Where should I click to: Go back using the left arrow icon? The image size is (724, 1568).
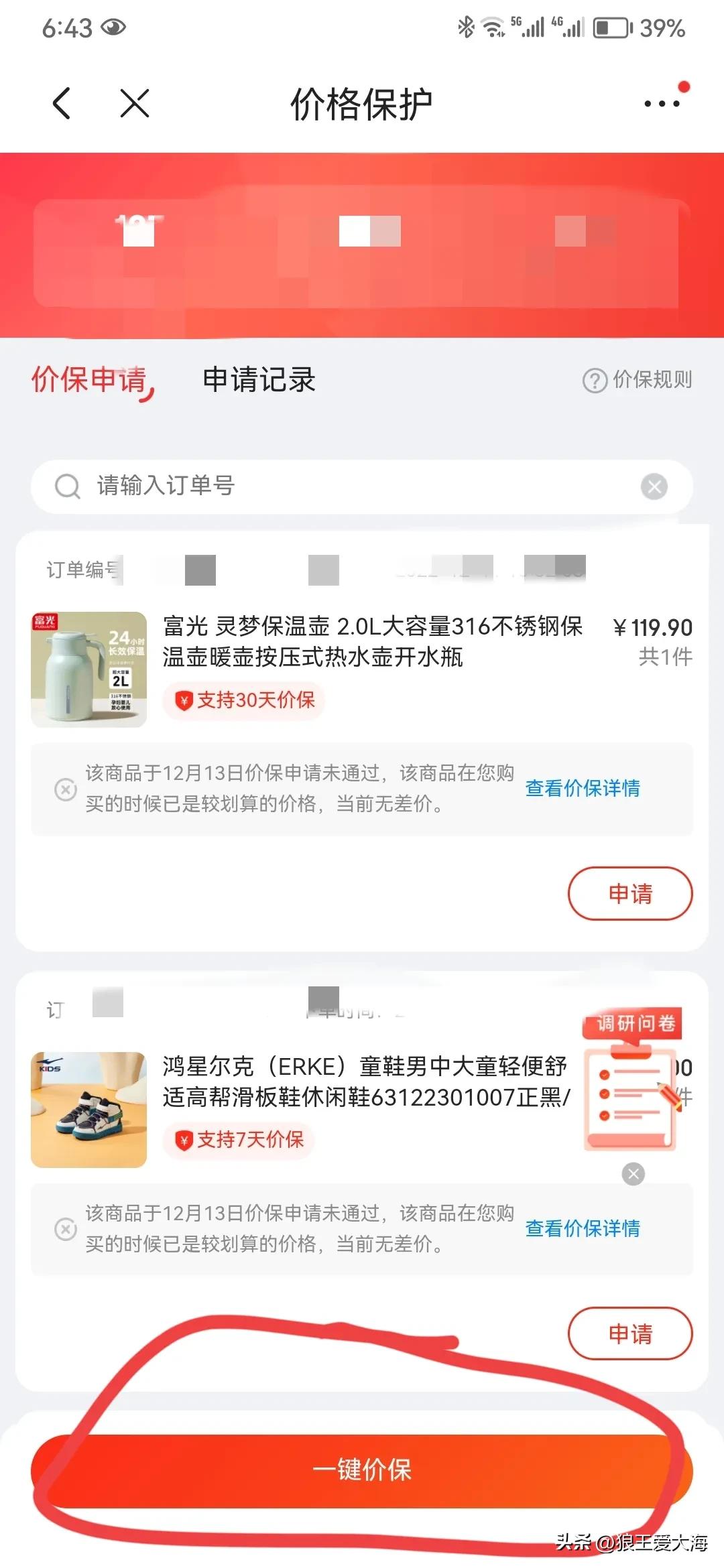pyautogui.click(x=61, y=104)
